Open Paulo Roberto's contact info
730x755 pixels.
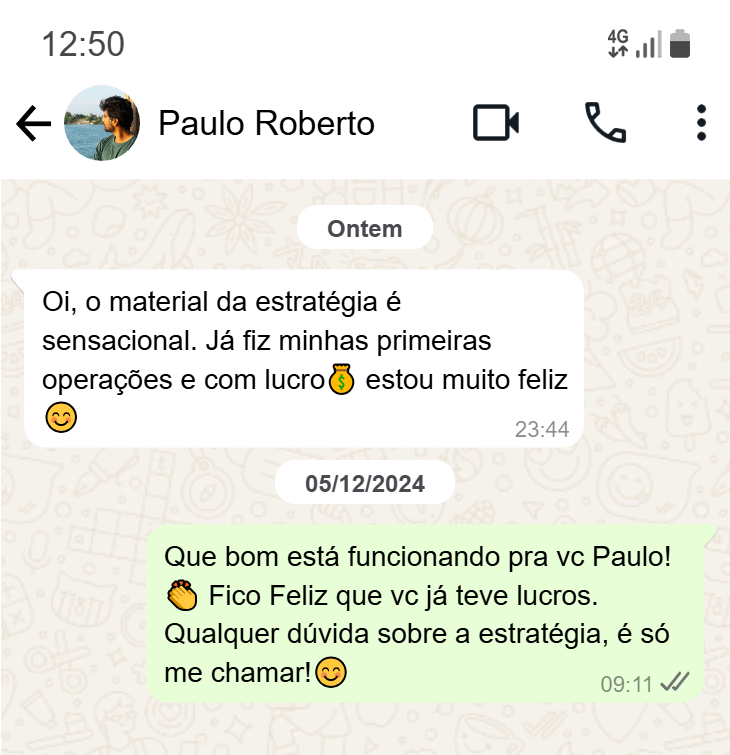pyautogui.click(x=266, y=123)
